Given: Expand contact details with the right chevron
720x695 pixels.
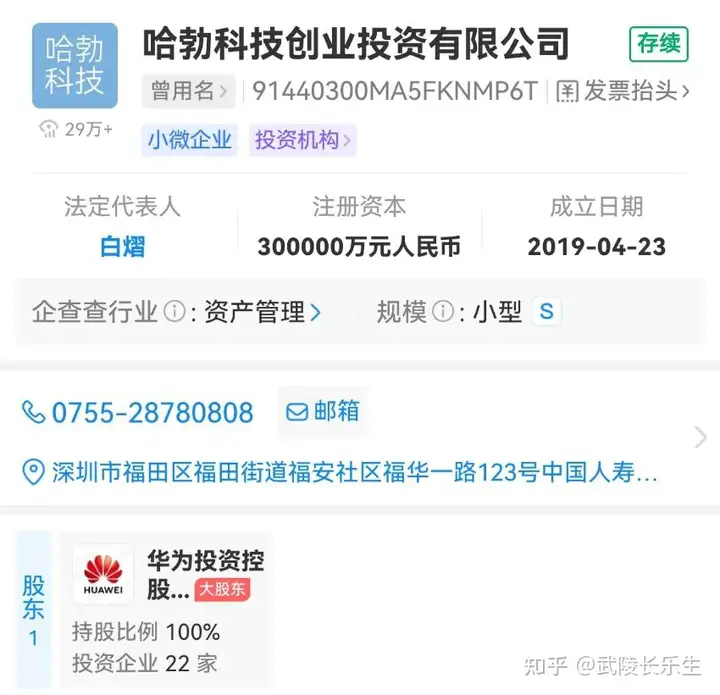Looking at the screenshot, I should tap(700, 438).
